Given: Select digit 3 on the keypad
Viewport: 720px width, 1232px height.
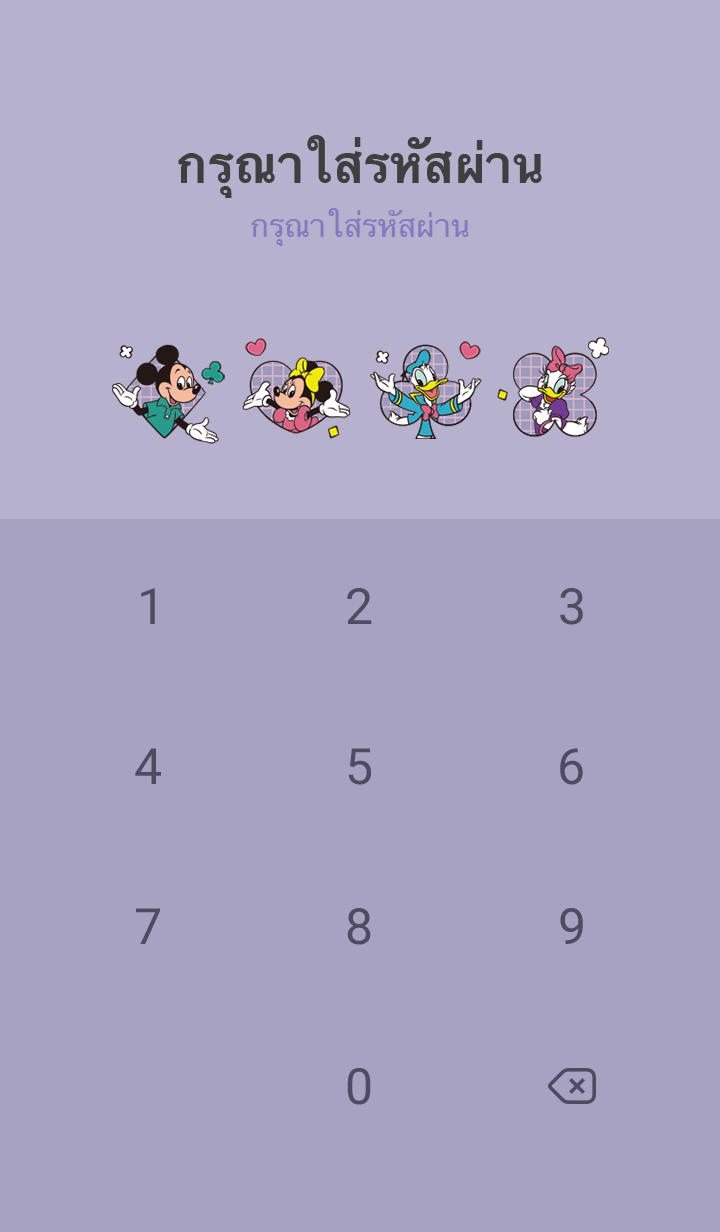Looking at the screenshot, I should point(571,607).
